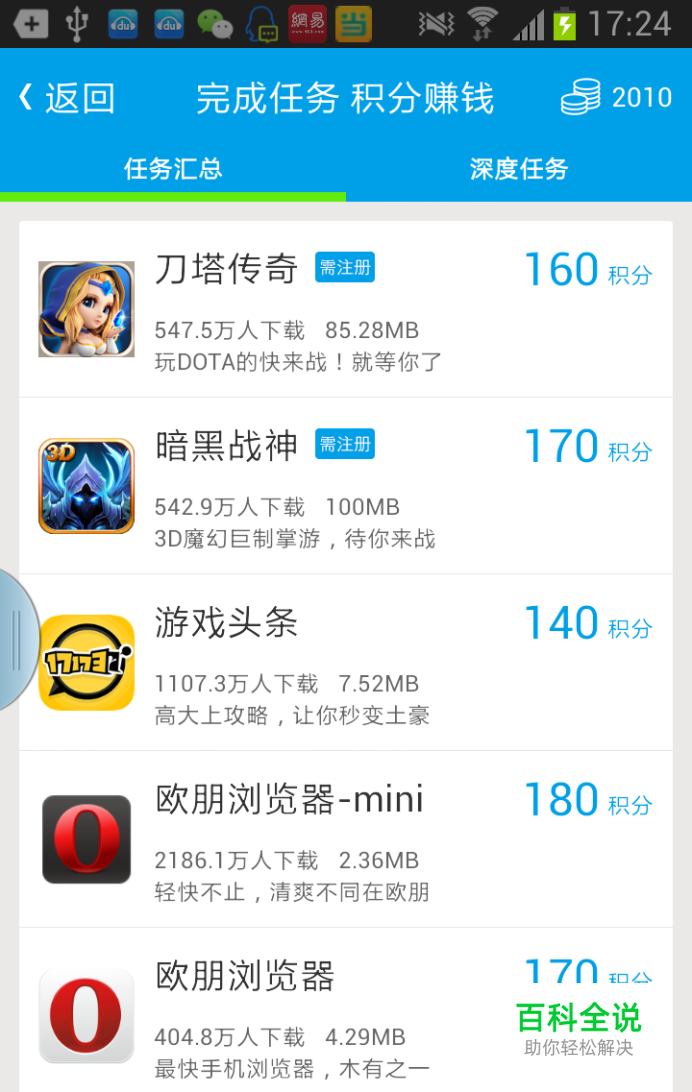Go back using the 返回 button
The width and height of the screenshot is (692, 1092).
coord(66,98)
